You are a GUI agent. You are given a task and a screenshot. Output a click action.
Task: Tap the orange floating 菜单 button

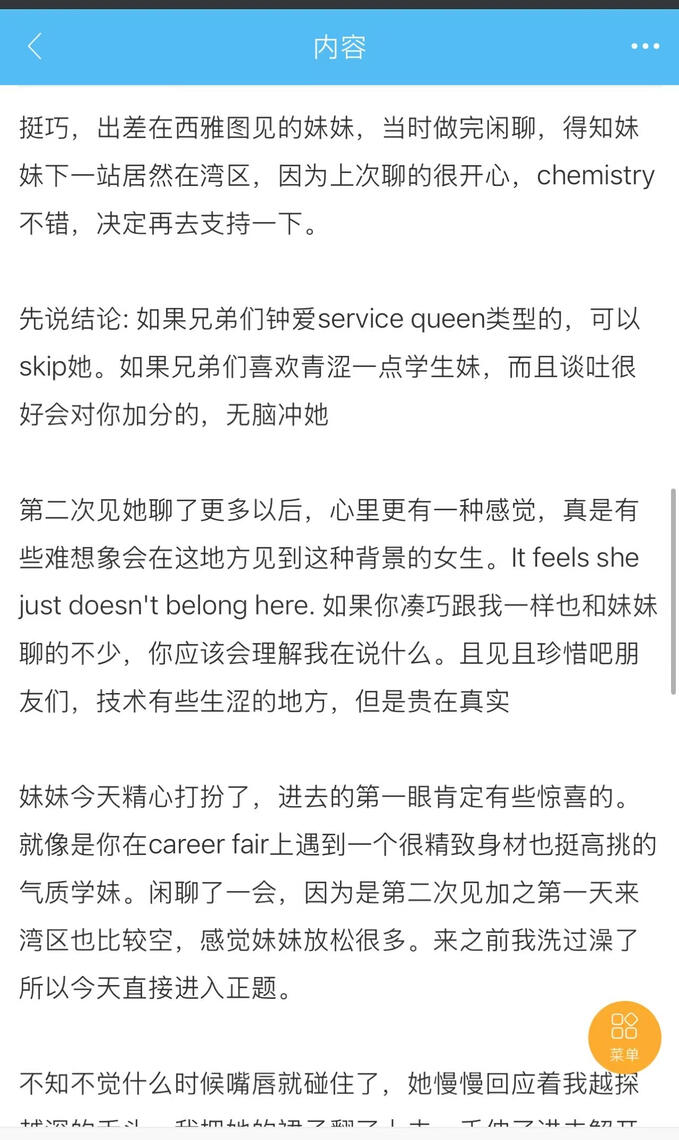click(x=624, y=1036)
